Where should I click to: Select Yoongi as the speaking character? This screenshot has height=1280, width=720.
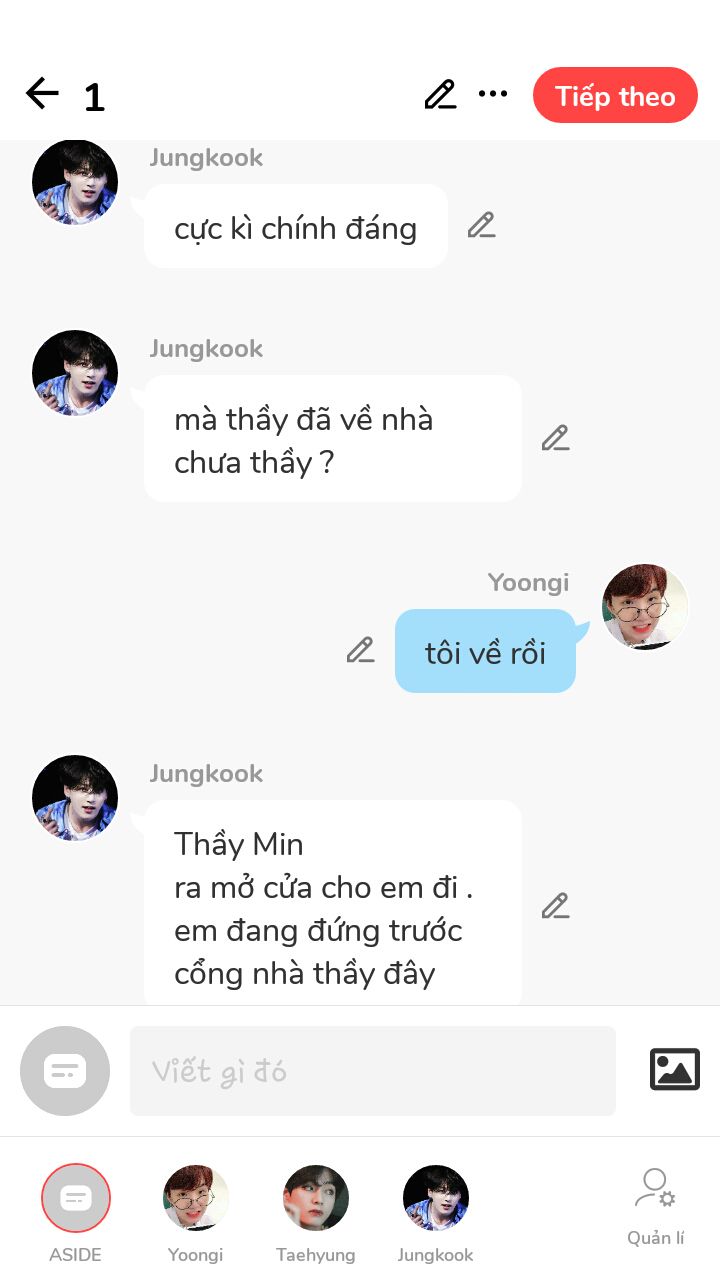(196, 1212)
